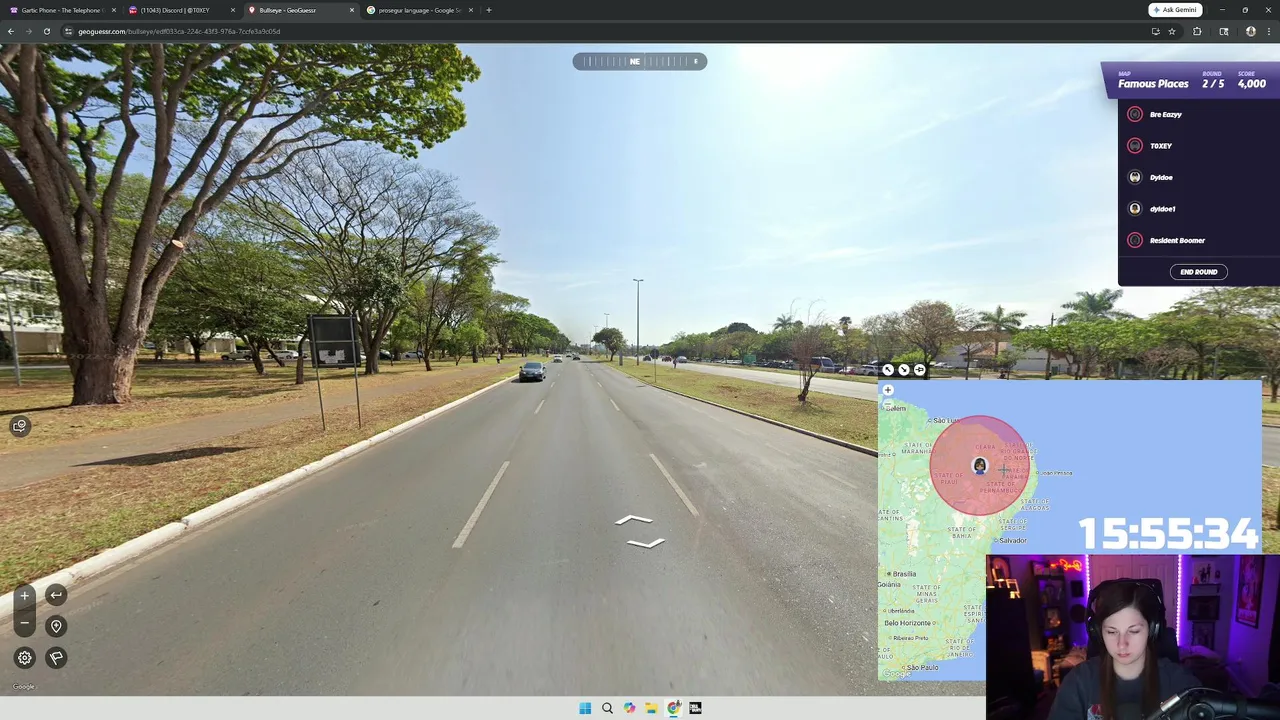
Task: Zoom in on the guess map
Action: (x=888, y=390)
